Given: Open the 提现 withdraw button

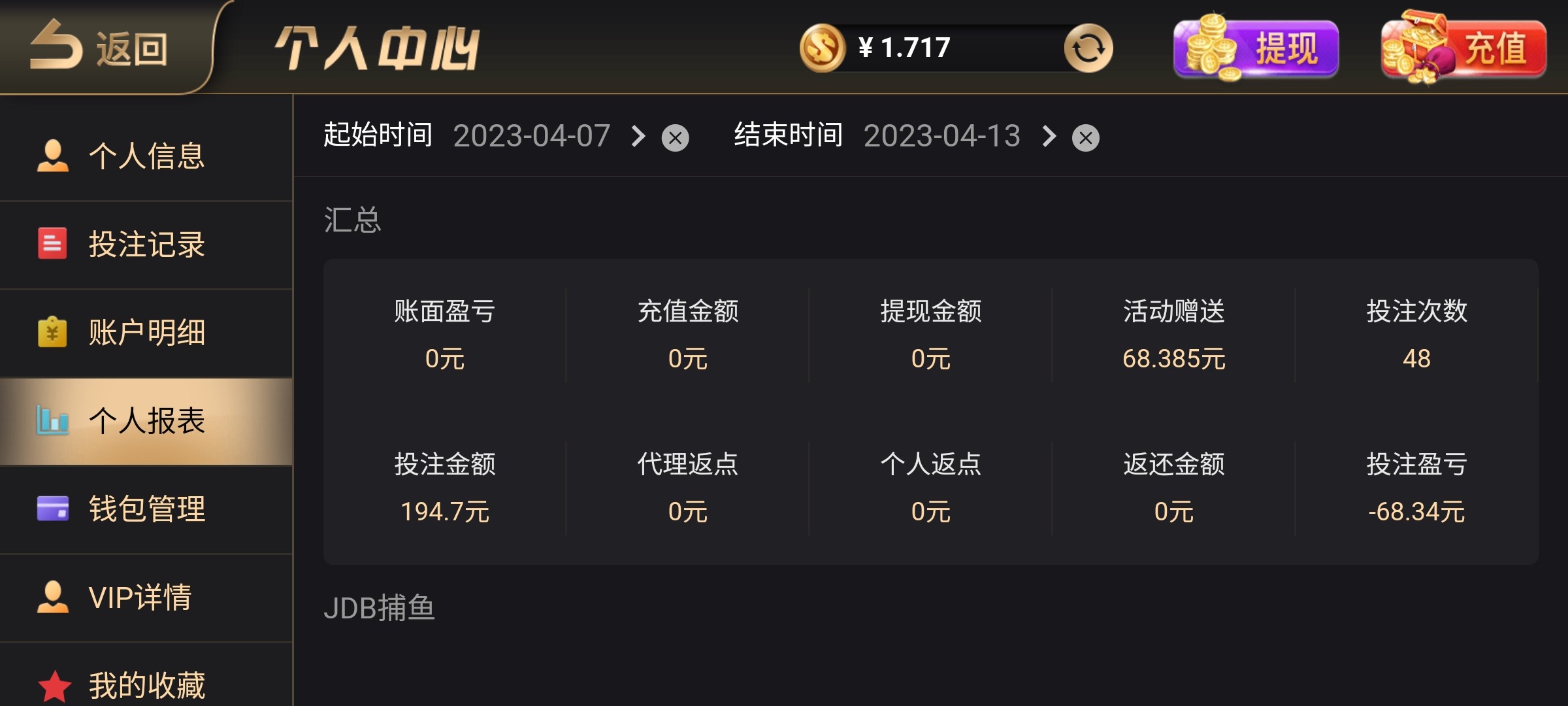Looking at the screenshot, I should [x=1256, y=48].
